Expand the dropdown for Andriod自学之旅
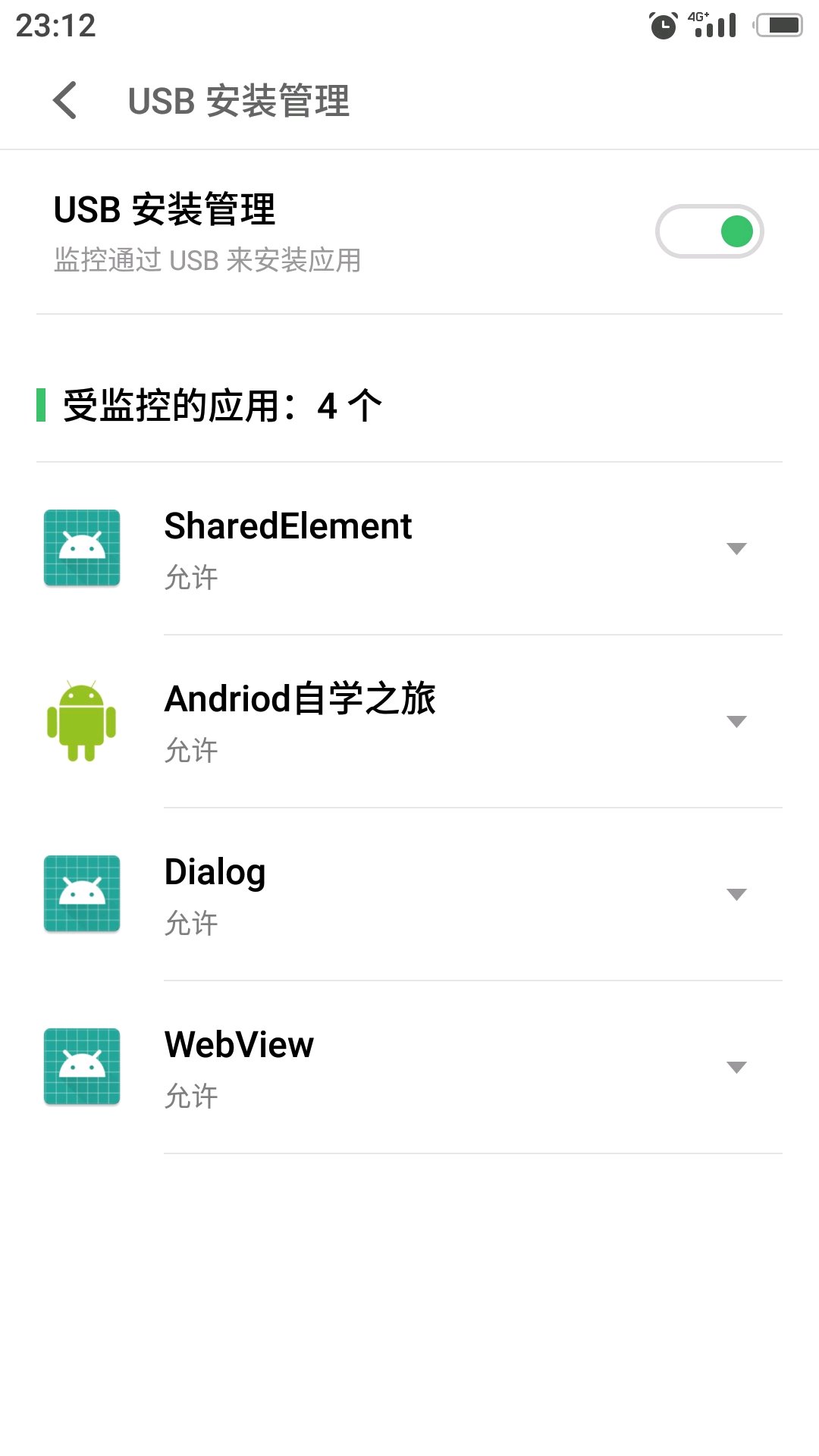The height and width of the screenshot is (1456, 819). [x=736, y=721]
